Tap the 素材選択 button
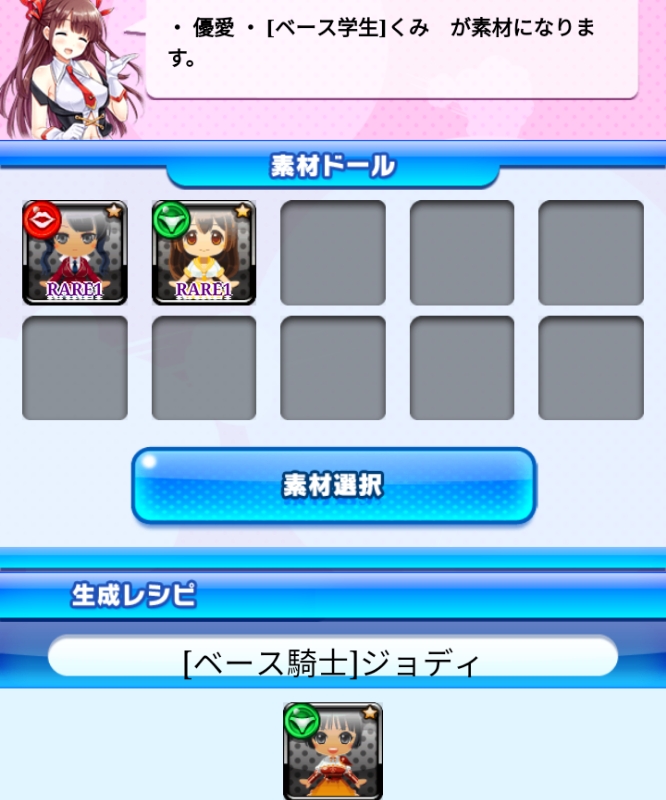The image size is (666, 800). 333,487
